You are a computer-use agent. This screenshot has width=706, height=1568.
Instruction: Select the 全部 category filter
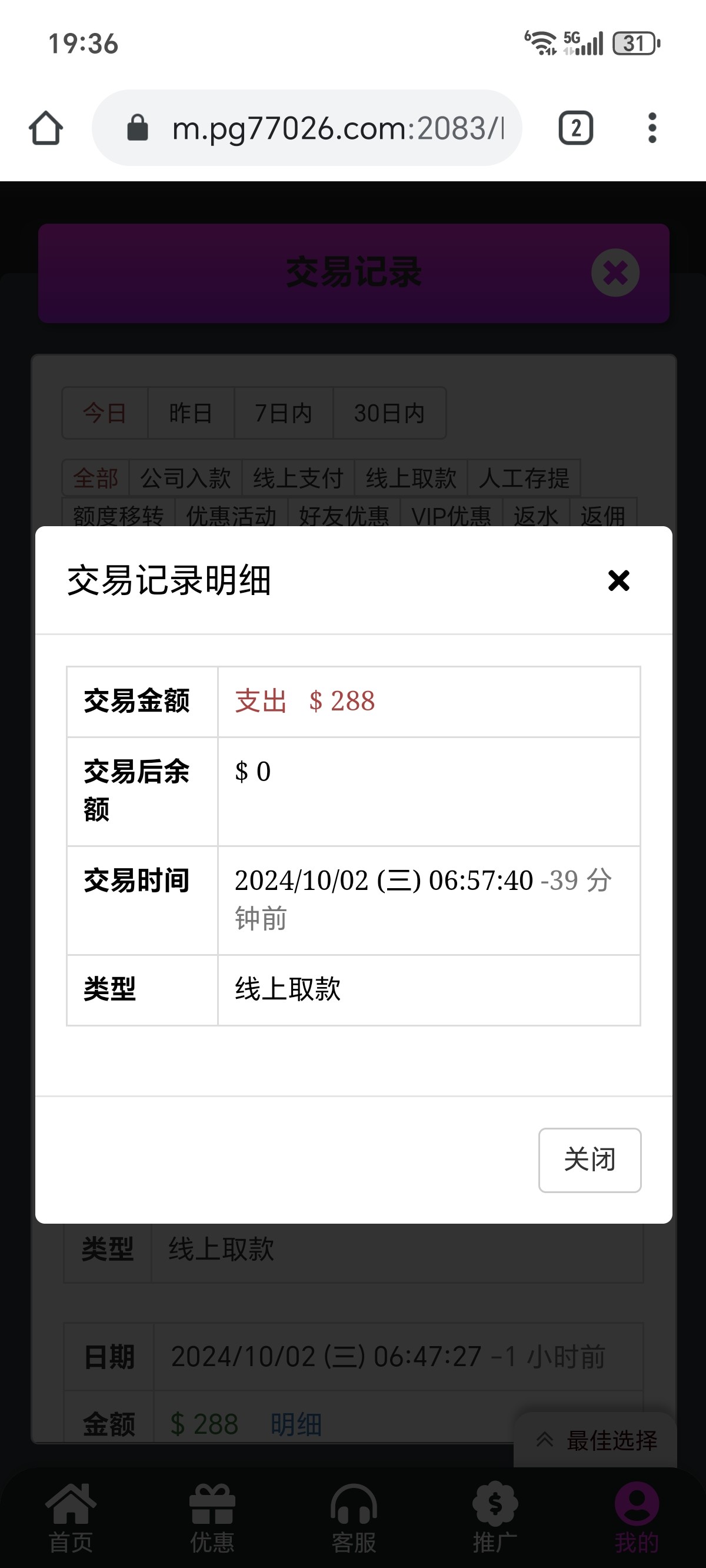(x=95, y=478)
